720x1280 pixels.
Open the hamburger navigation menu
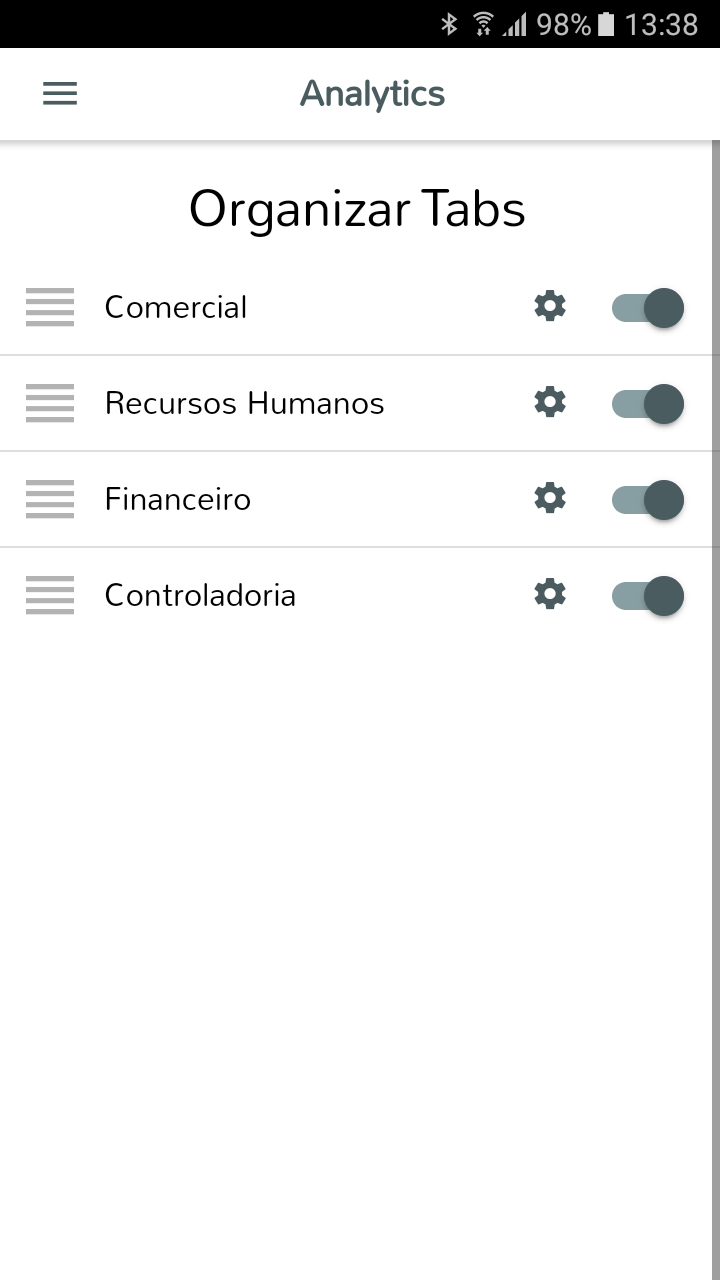click(60, 94)
